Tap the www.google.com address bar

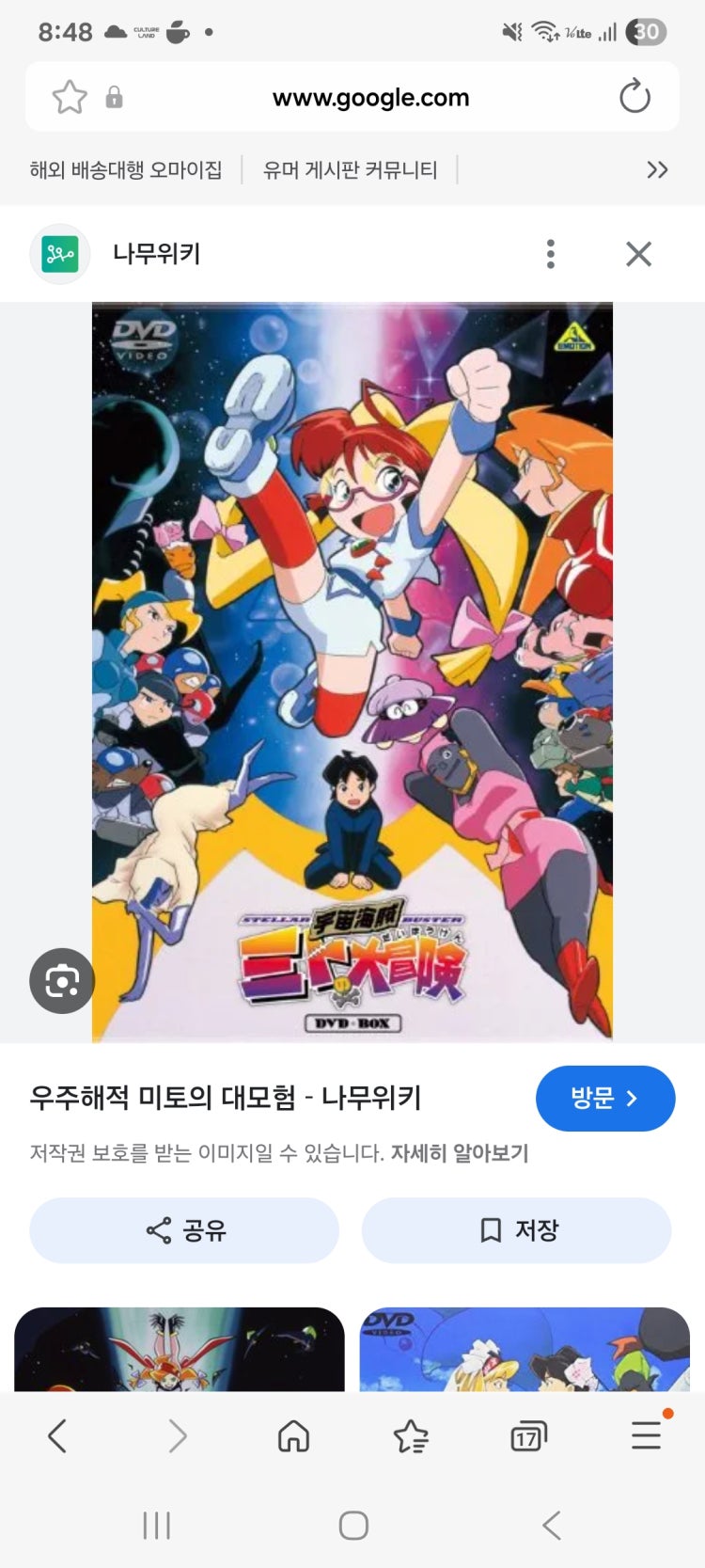point(370,98)
